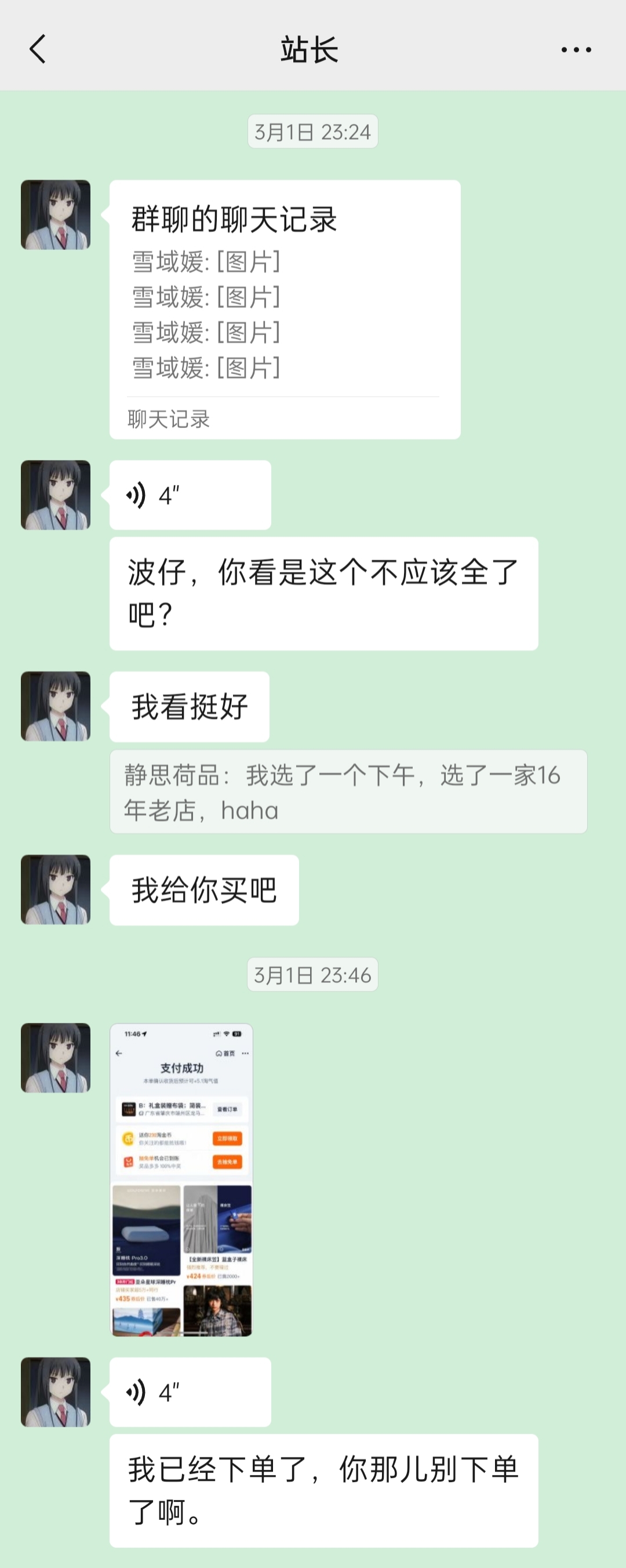The height and width of the screenshot is (1568, 626).
Task: Open the 支付成功 screenshot image
Action: [181, 1179]
